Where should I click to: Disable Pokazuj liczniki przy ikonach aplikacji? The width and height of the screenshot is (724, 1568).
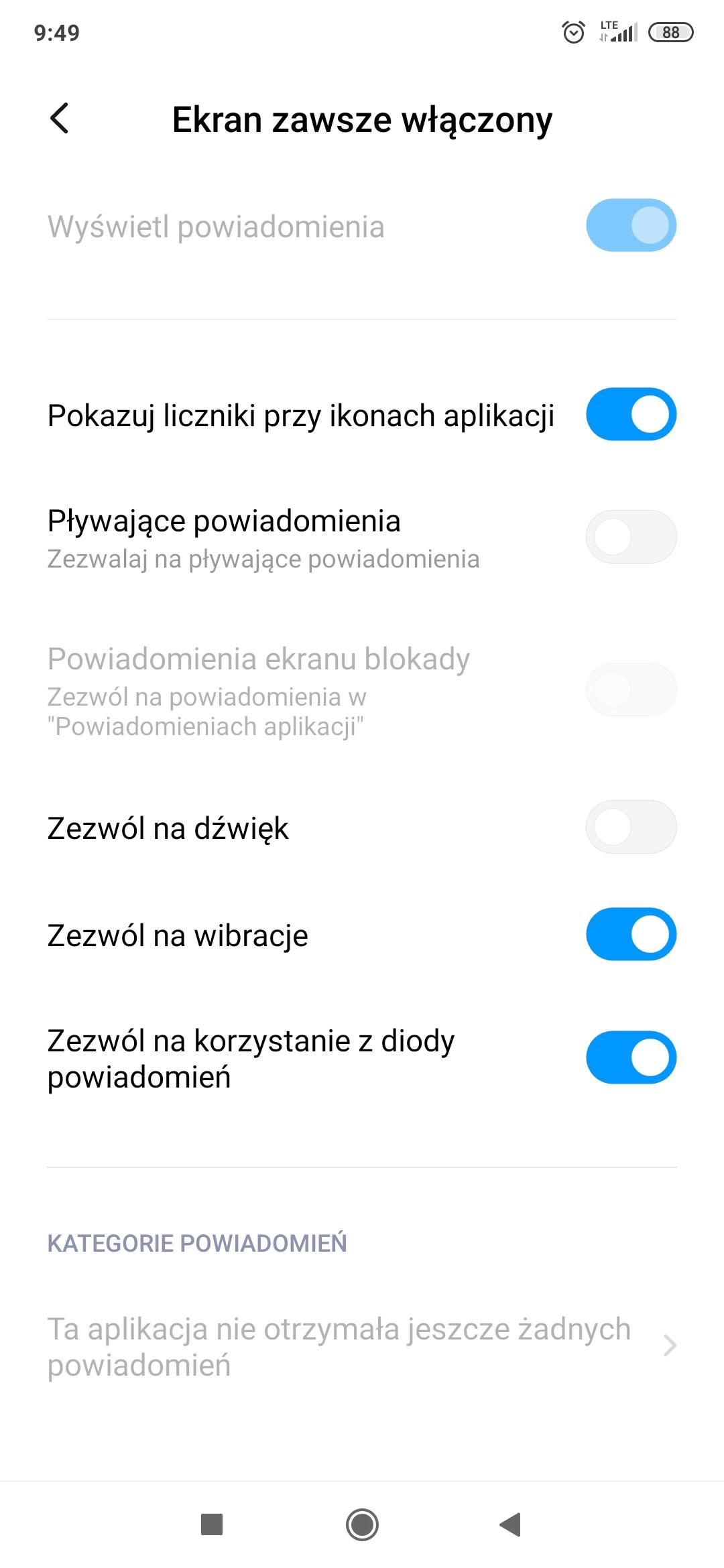point(631,414)
